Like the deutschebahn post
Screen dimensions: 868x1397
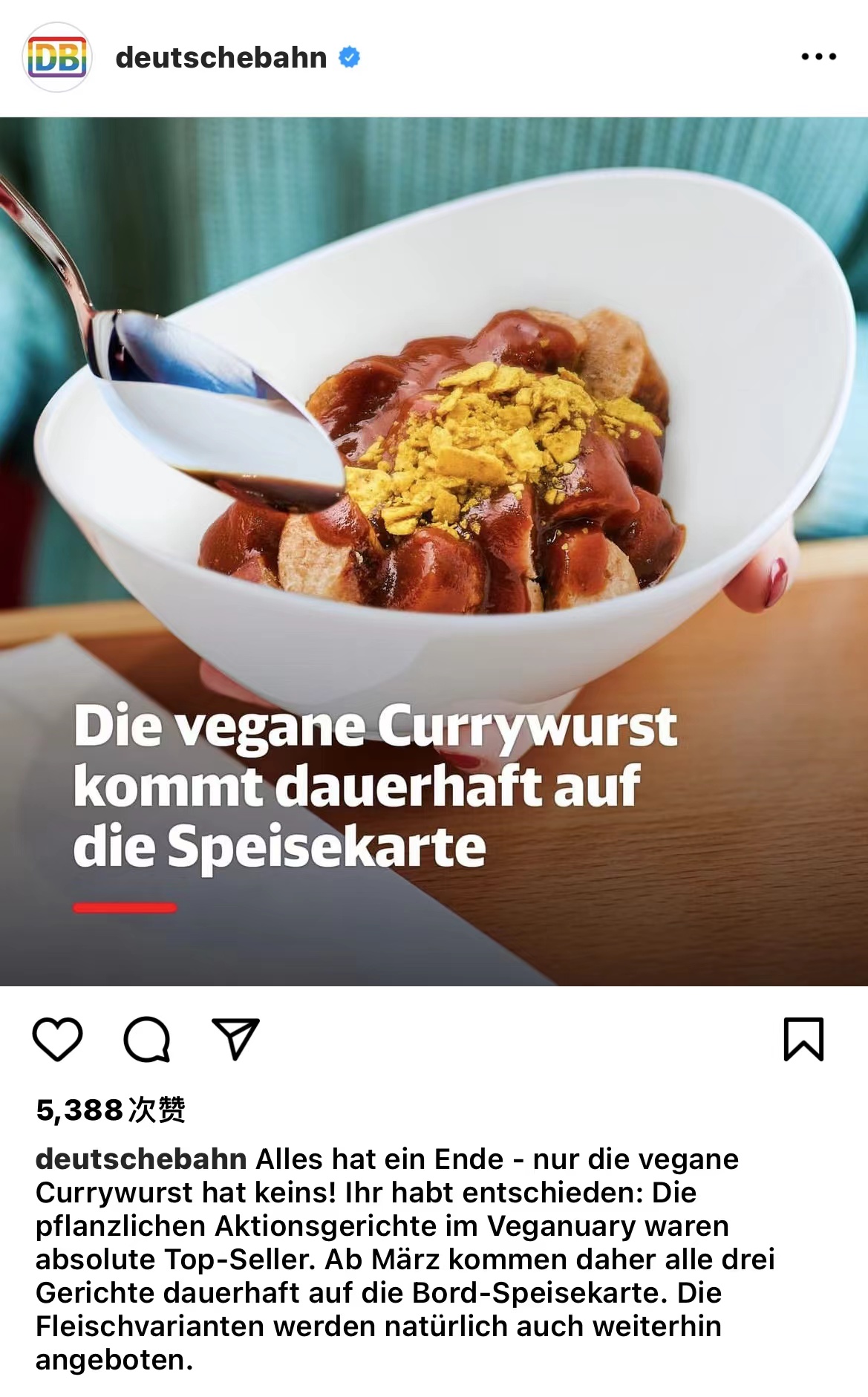tap(57, 1038)
